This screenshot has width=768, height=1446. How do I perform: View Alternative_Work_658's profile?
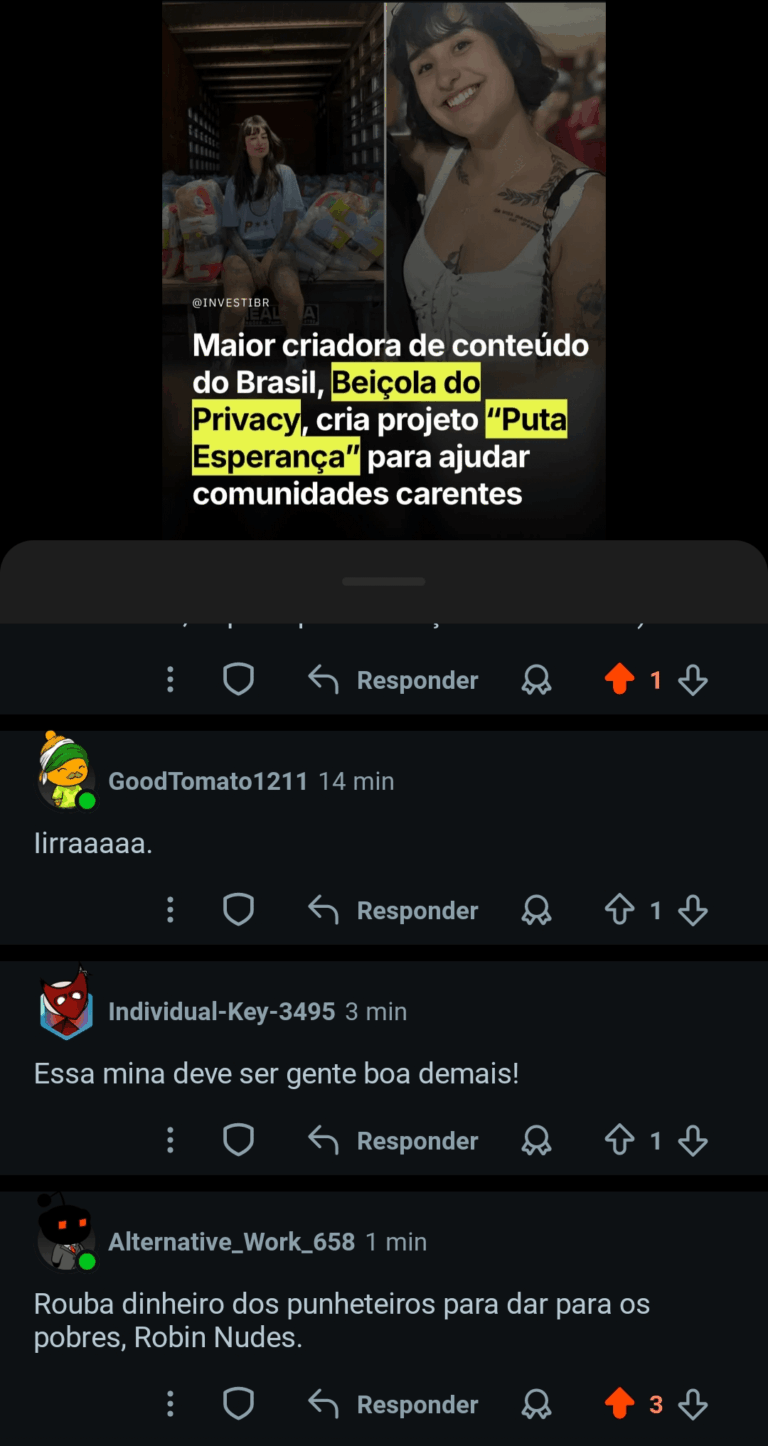click(231, 1242)
